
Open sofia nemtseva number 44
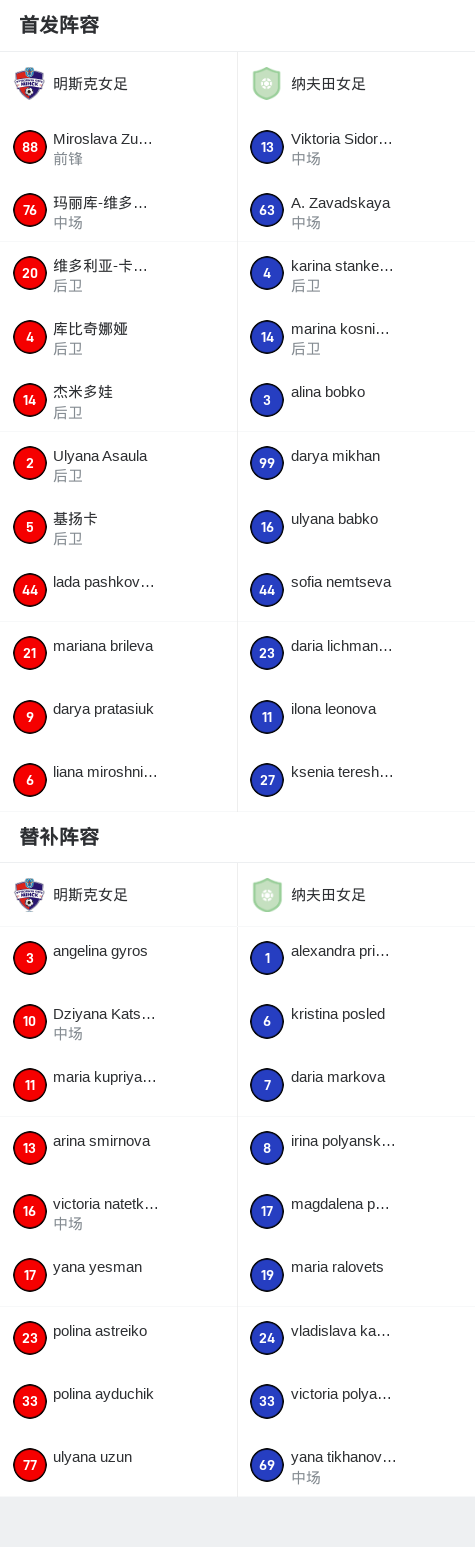coord(356,590)
